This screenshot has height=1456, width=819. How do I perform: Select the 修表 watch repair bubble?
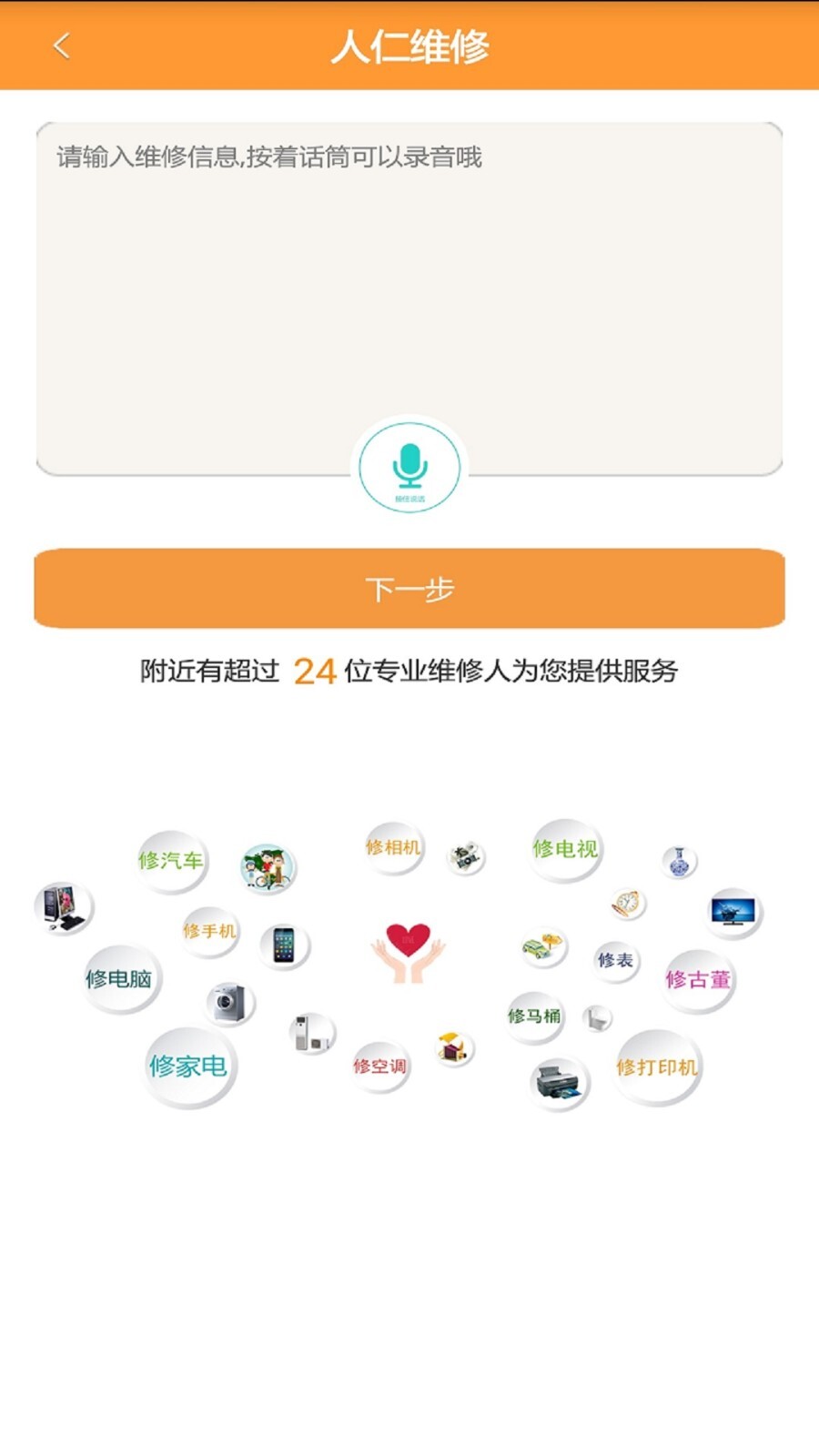click(x=617, y=960)
